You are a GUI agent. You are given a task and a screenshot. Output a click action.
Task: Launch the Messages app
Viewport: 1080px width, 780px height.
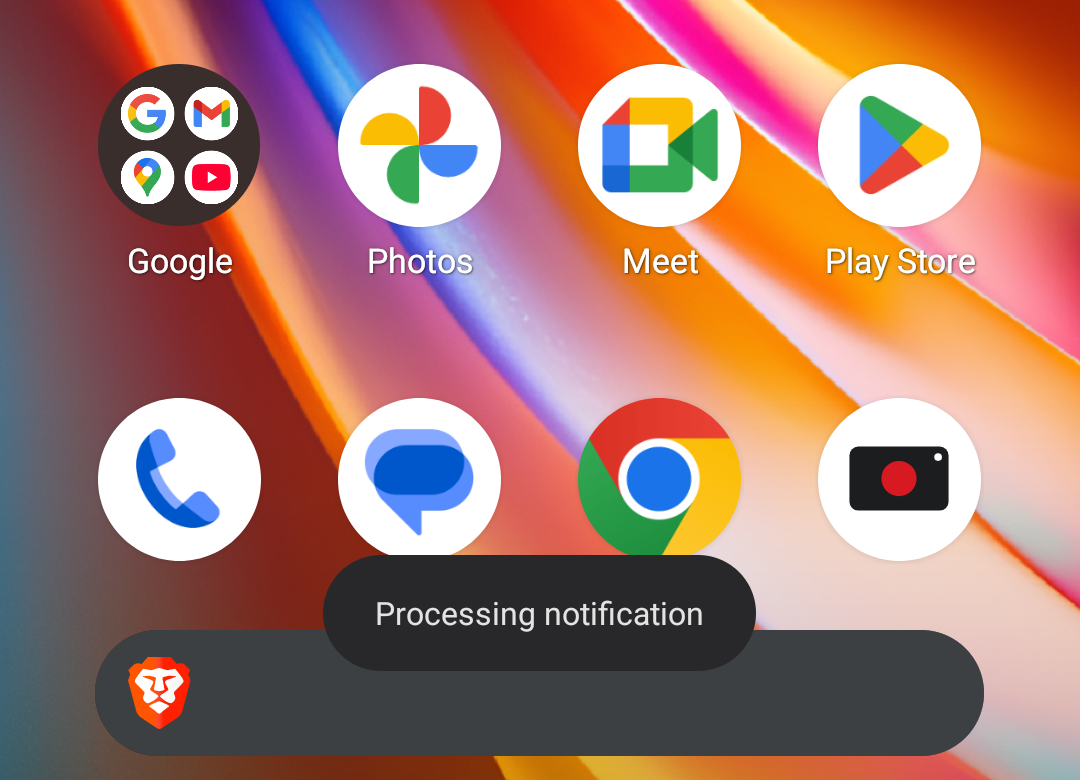(x=419, y=478)
